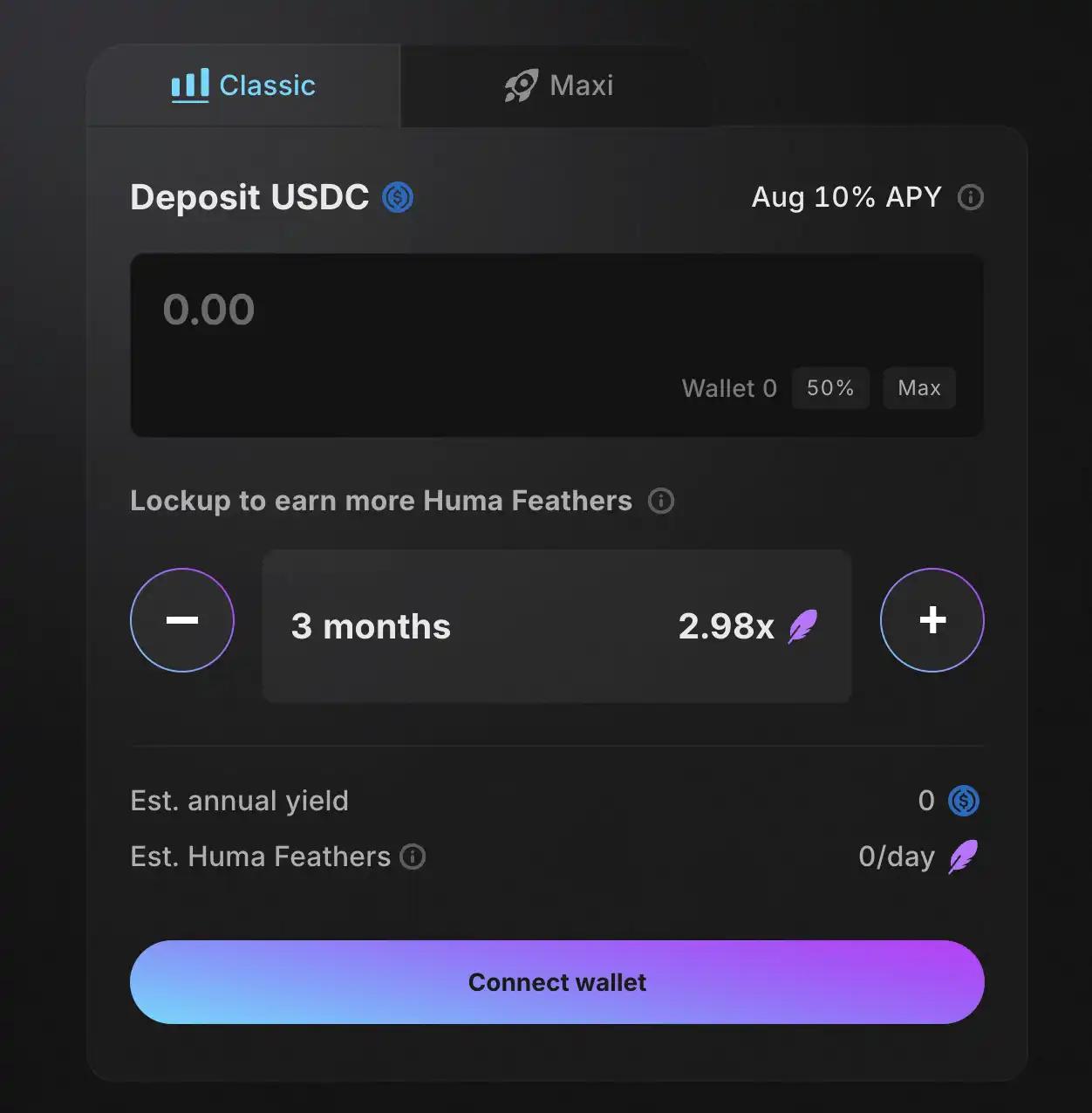
Task: Increase the lockup period with plus
Action: 932,620
